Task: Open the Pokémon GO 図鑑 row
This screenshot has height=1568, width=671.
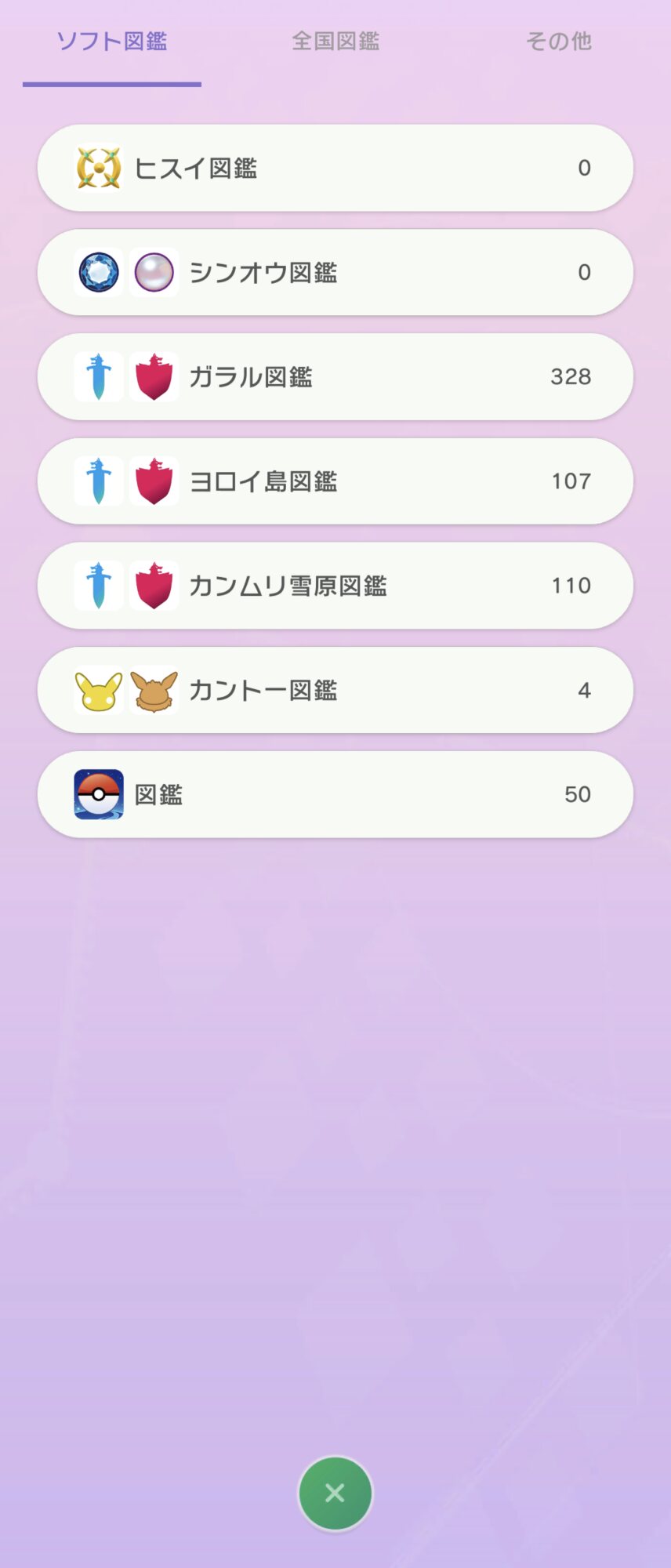Action: 335,794
